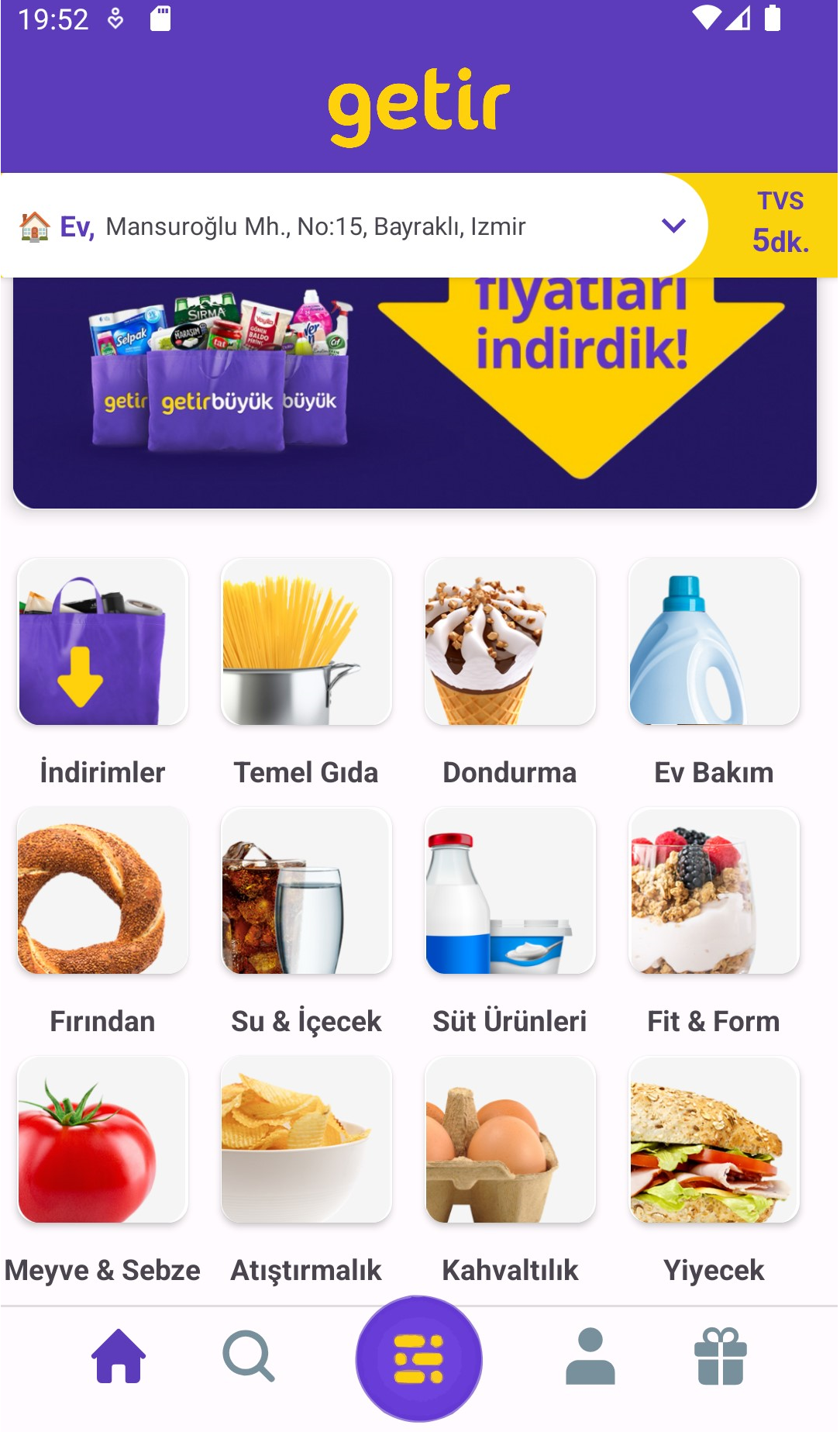
Task: Select the Meyve & Sebze category
Action: 103,1140
